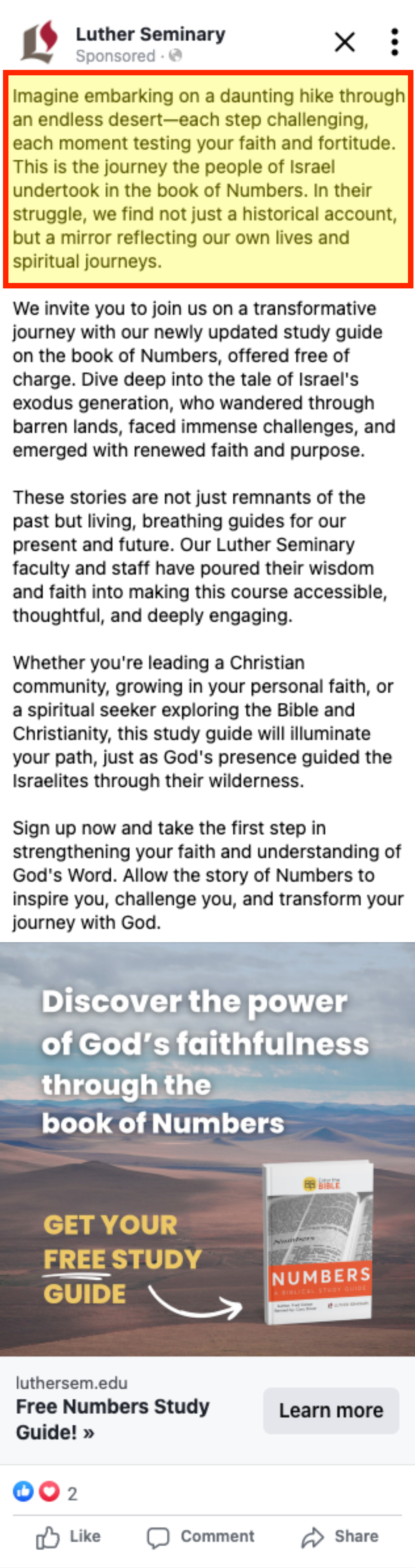Viewport: 415px width, 1568px height.
Task: Open the post's three-dot options menu
Action: click(x=395, y=42)
